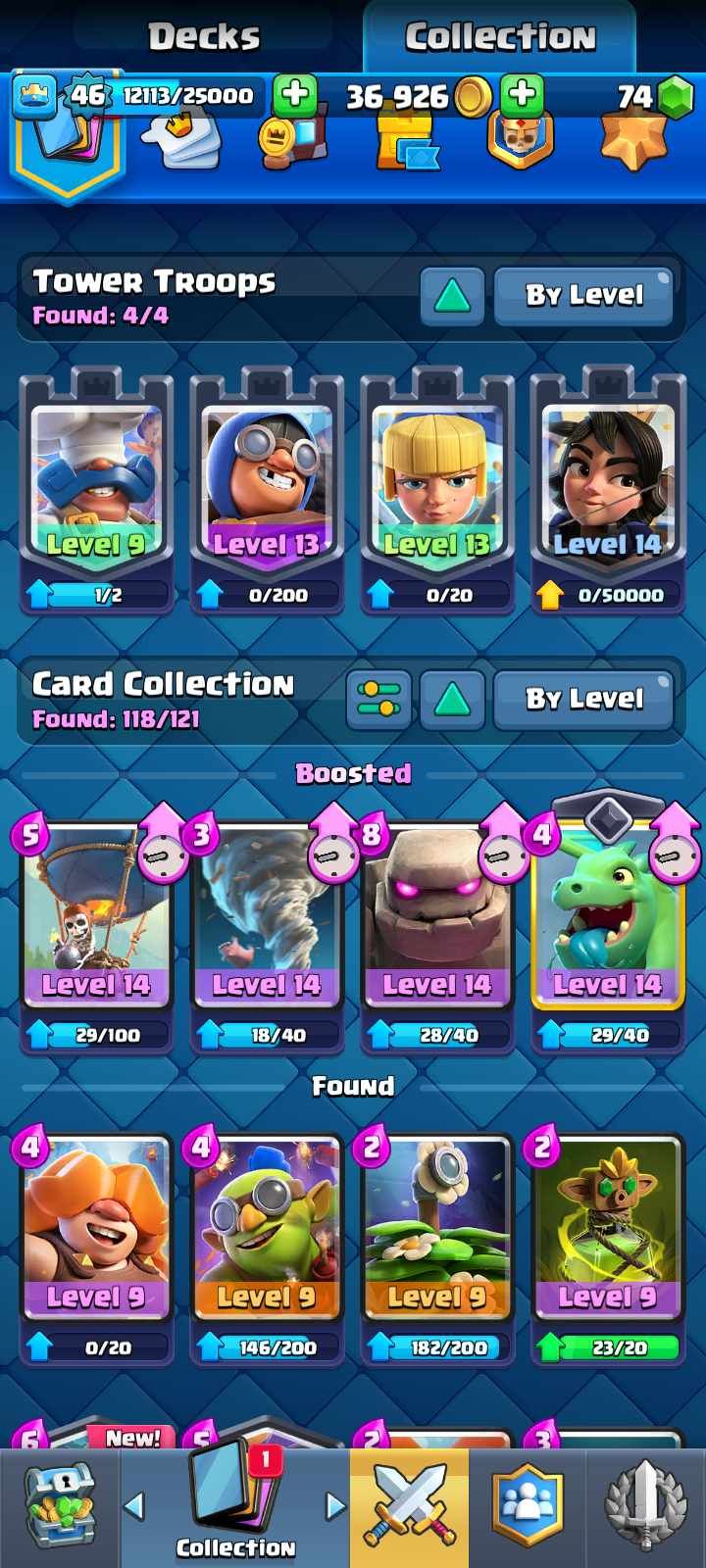
Task: Select the boosted Golem card
Action: point(436,916)
